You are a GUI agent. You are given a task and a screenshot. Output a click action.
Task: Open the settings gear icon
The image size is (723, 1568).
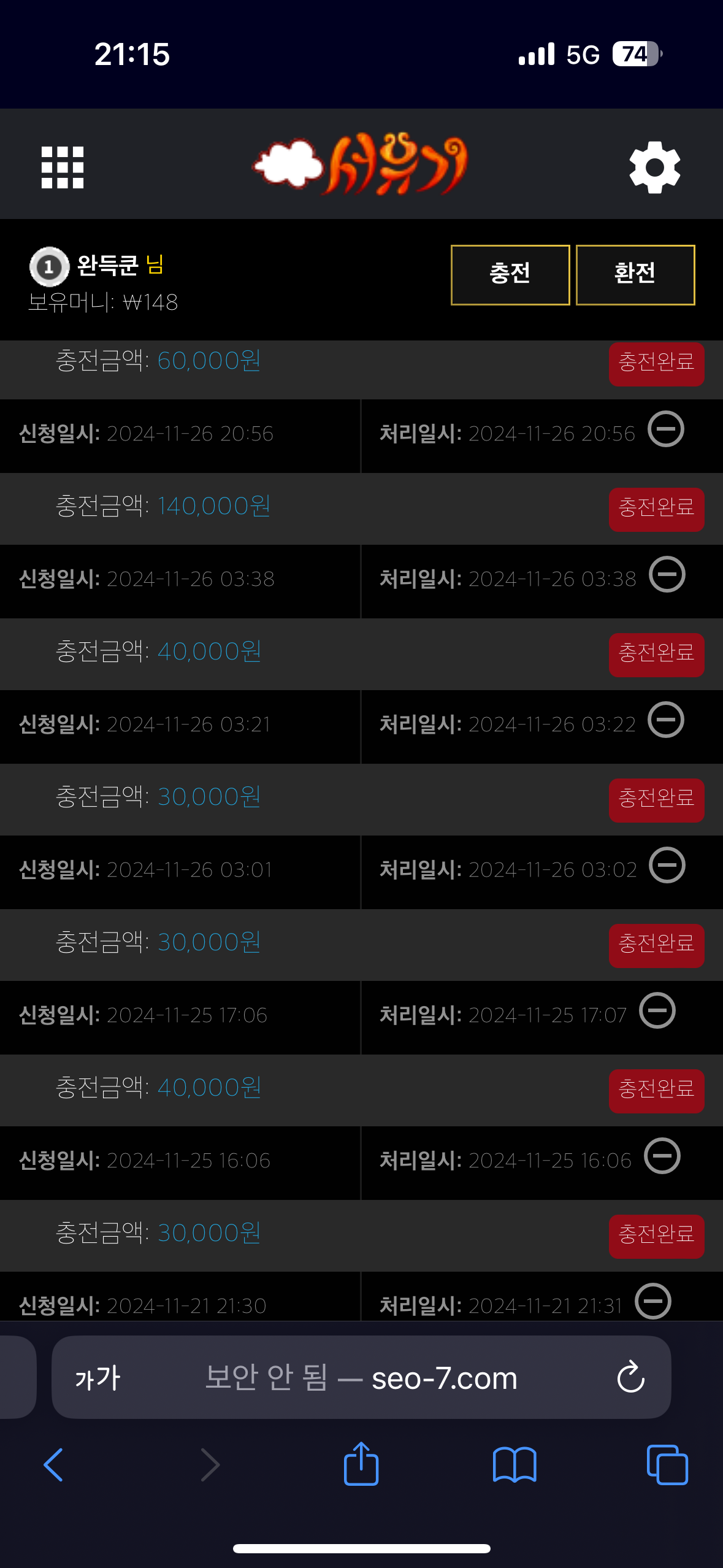tap(654, 167)
